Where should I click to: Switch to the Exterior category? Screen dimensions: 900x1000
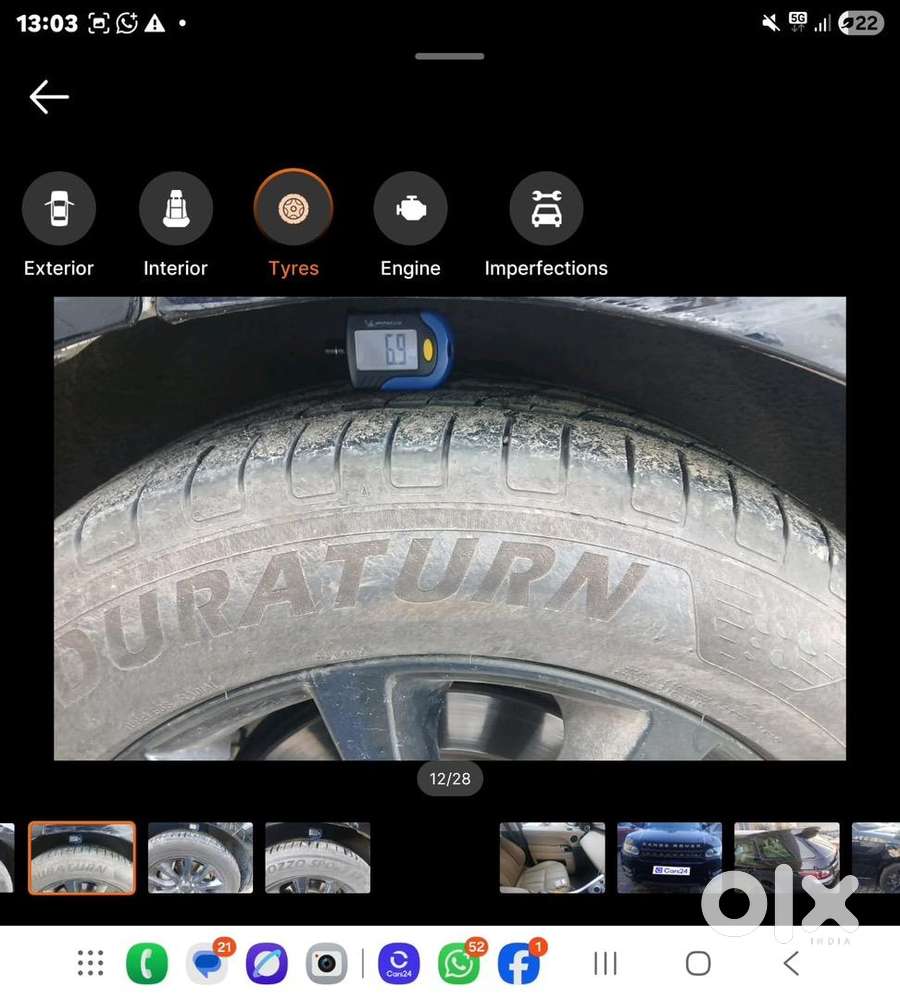(x=59, y=209)
